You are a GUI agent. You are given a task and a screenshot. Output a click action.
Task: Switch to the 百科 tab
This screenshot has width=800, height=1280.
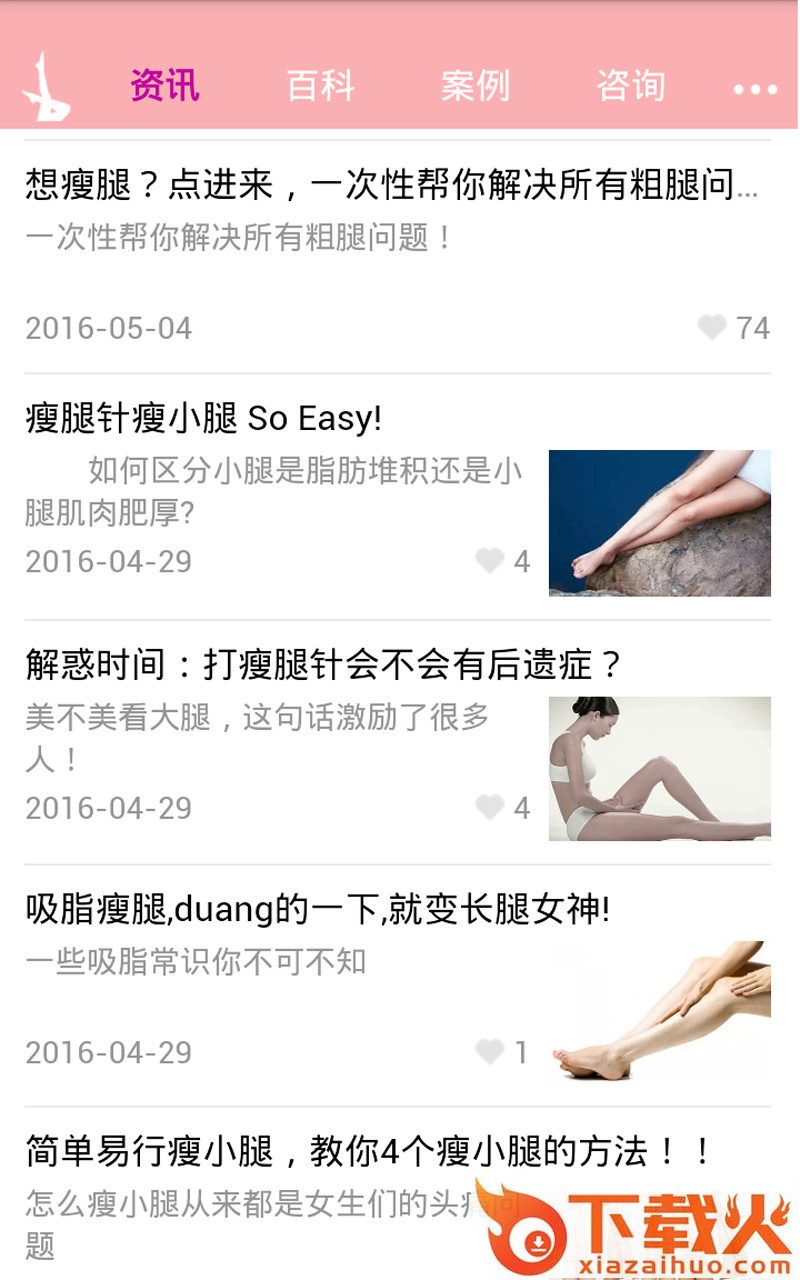[x=320, y=86]
